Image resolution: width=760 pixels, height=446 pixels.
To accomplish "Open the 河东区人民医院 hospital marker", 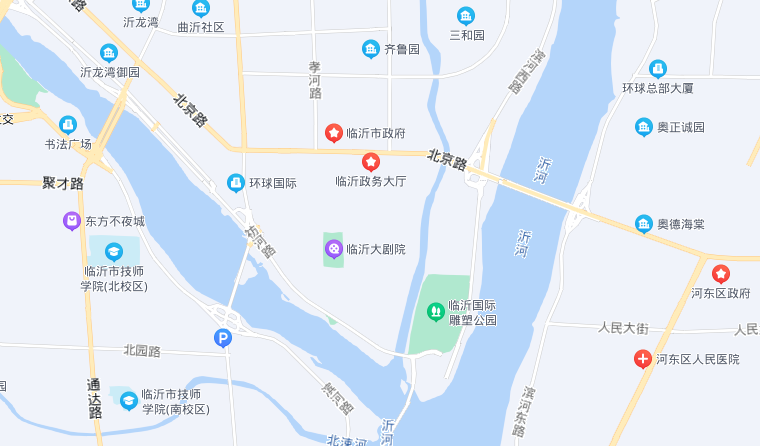I will [644, 358].
